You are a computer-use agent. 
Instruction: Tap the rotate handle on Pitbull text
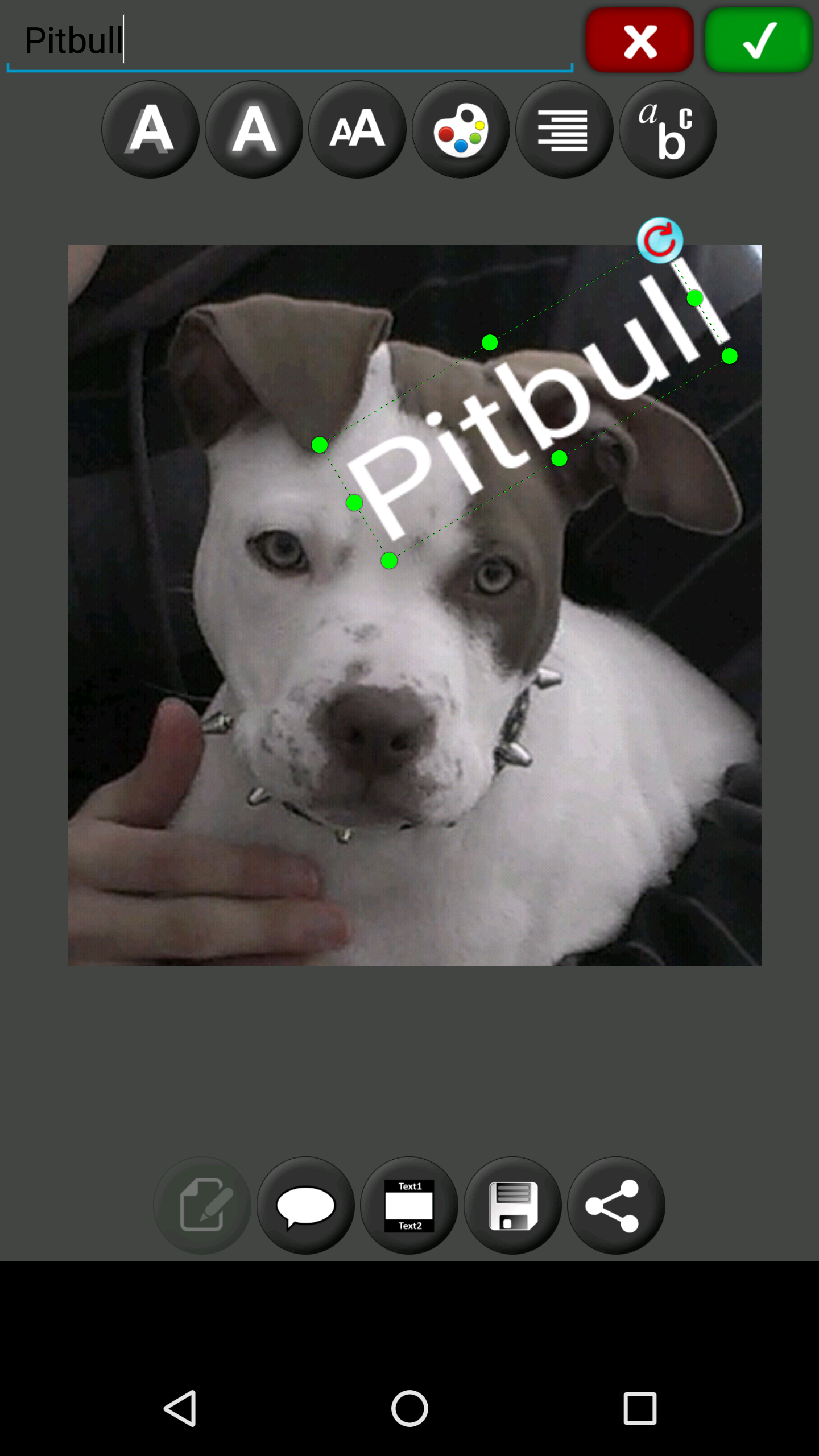tap(660, 240)
